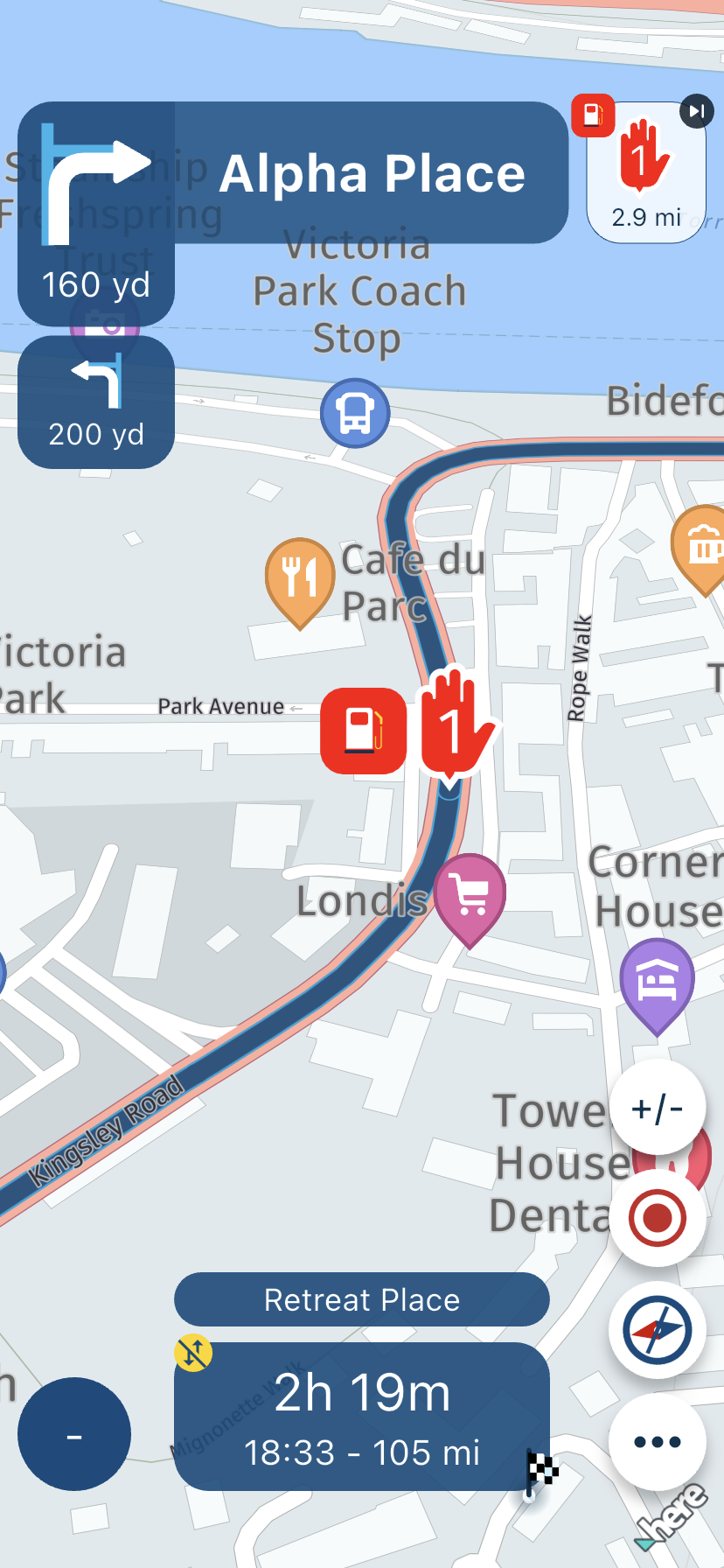
Task: Start recording with the red record button
Action: (658, 1218)
